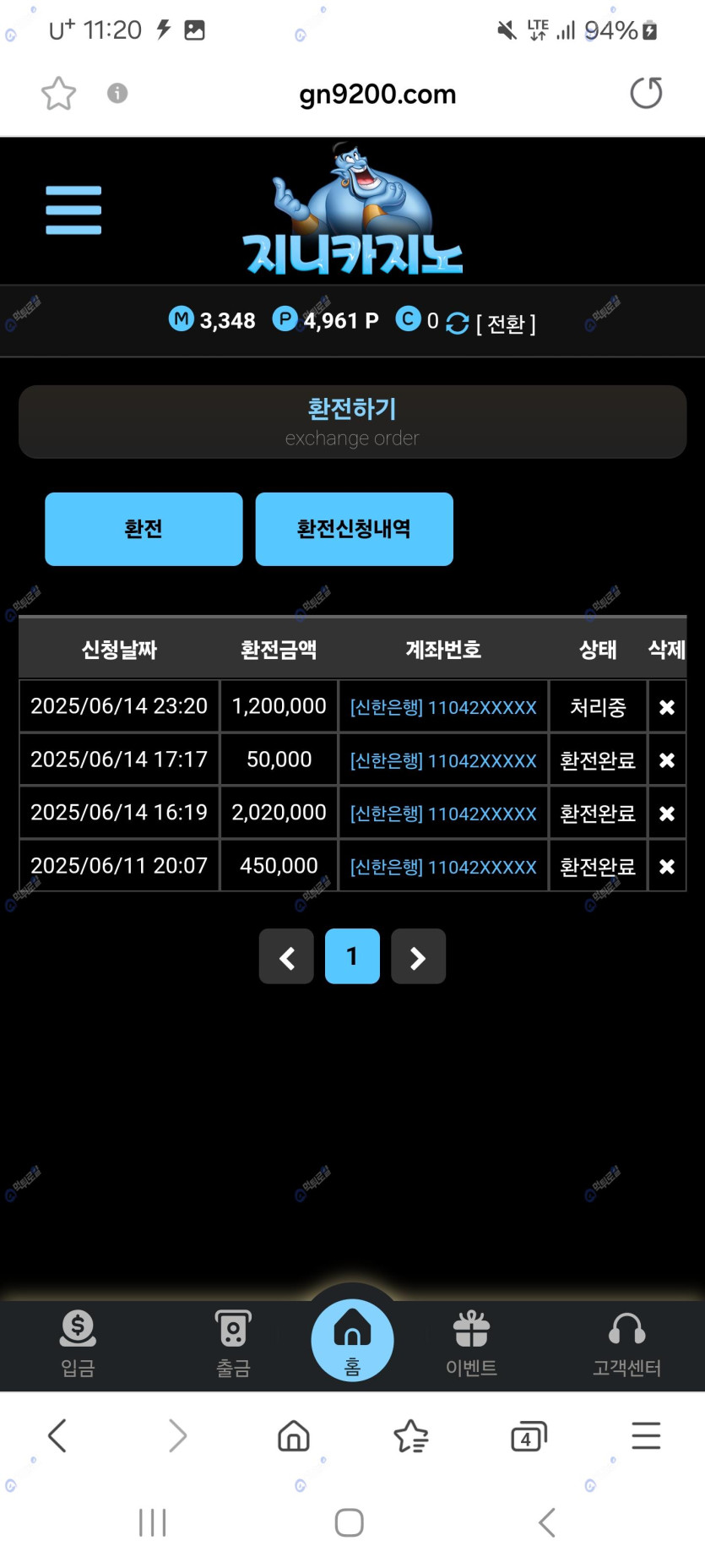
Task: Go to the previous results page
Action: click(286, 957)
